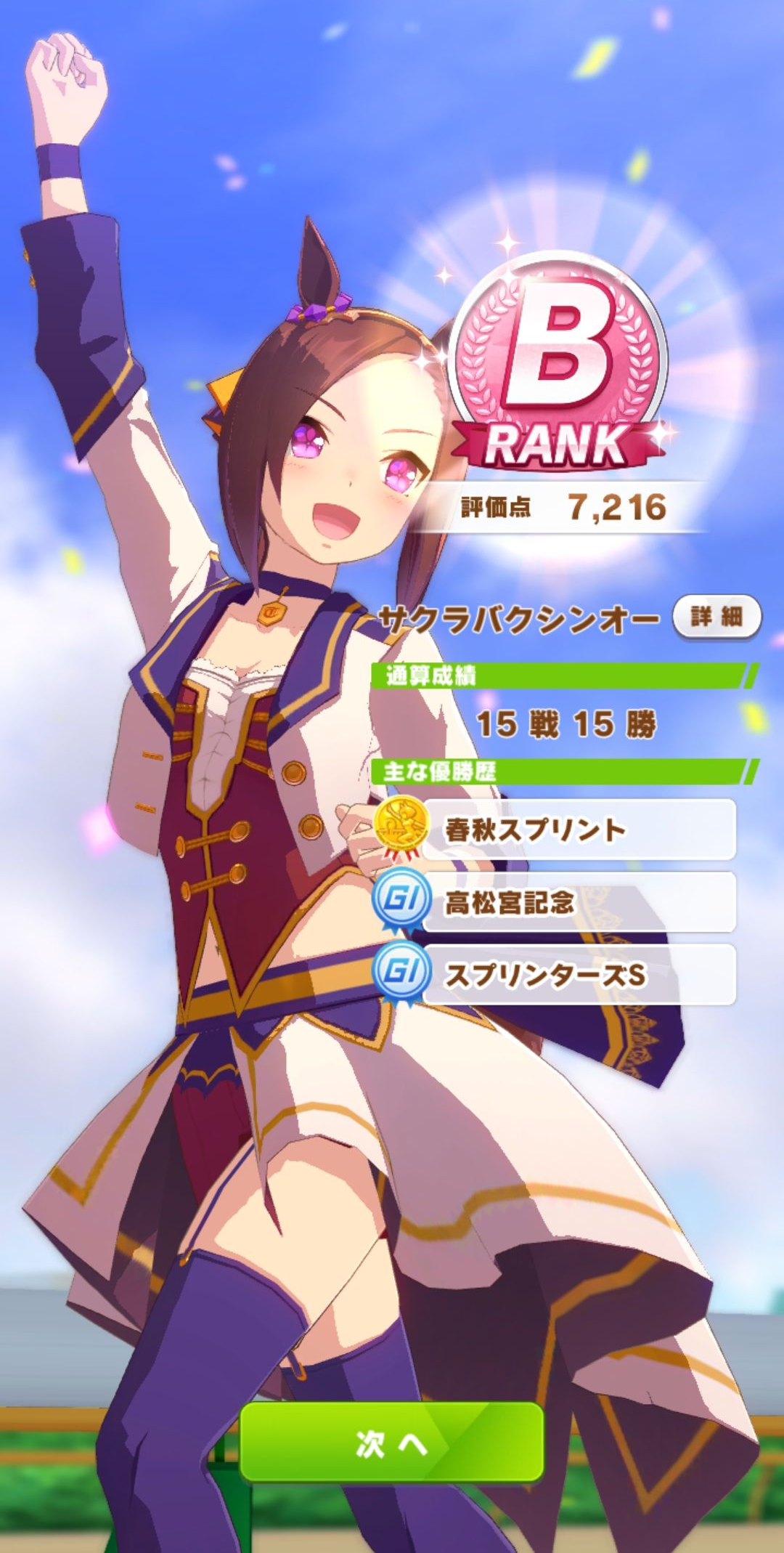Tap the green 次へ button

[392, 1444]
